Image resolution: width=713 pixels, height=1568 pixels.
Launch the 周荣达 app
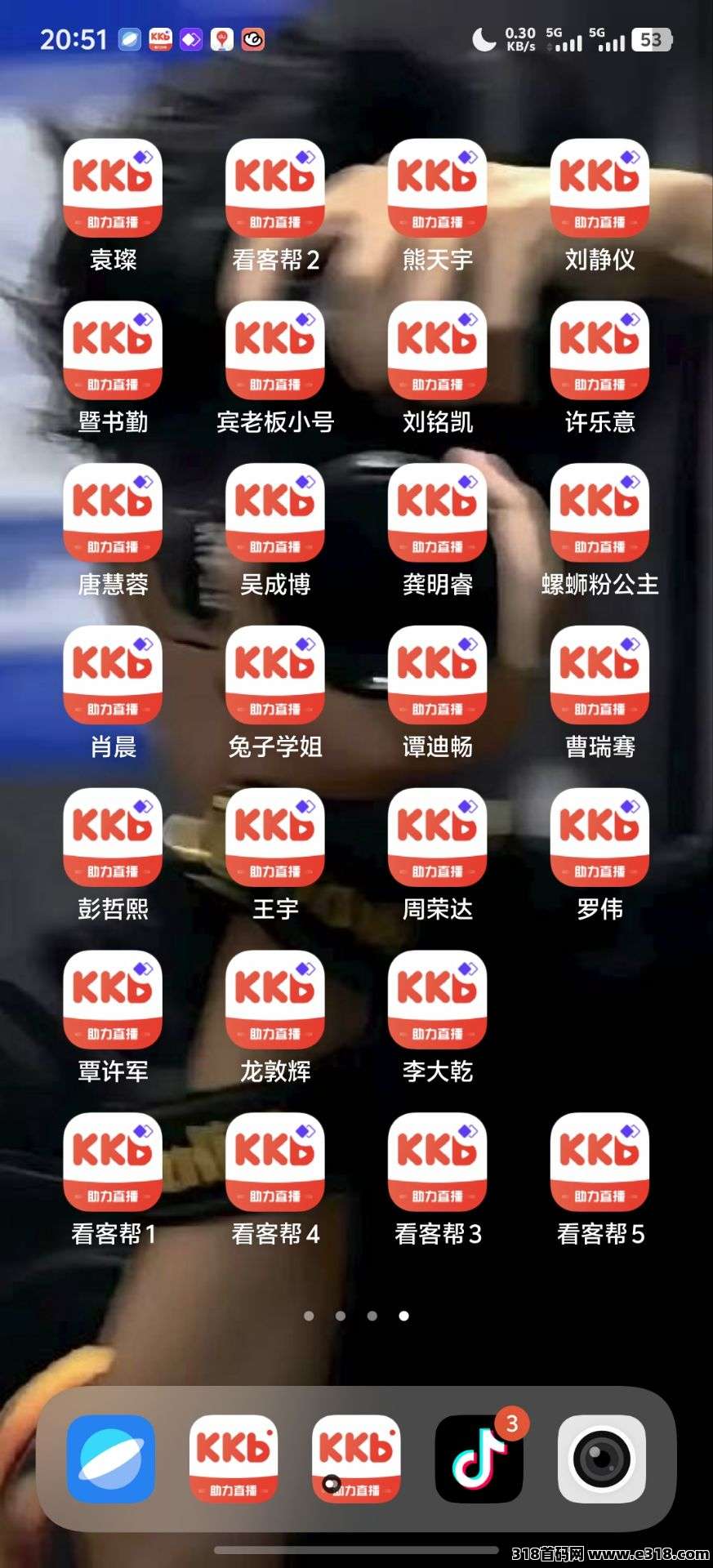click(x=438, y=838)
